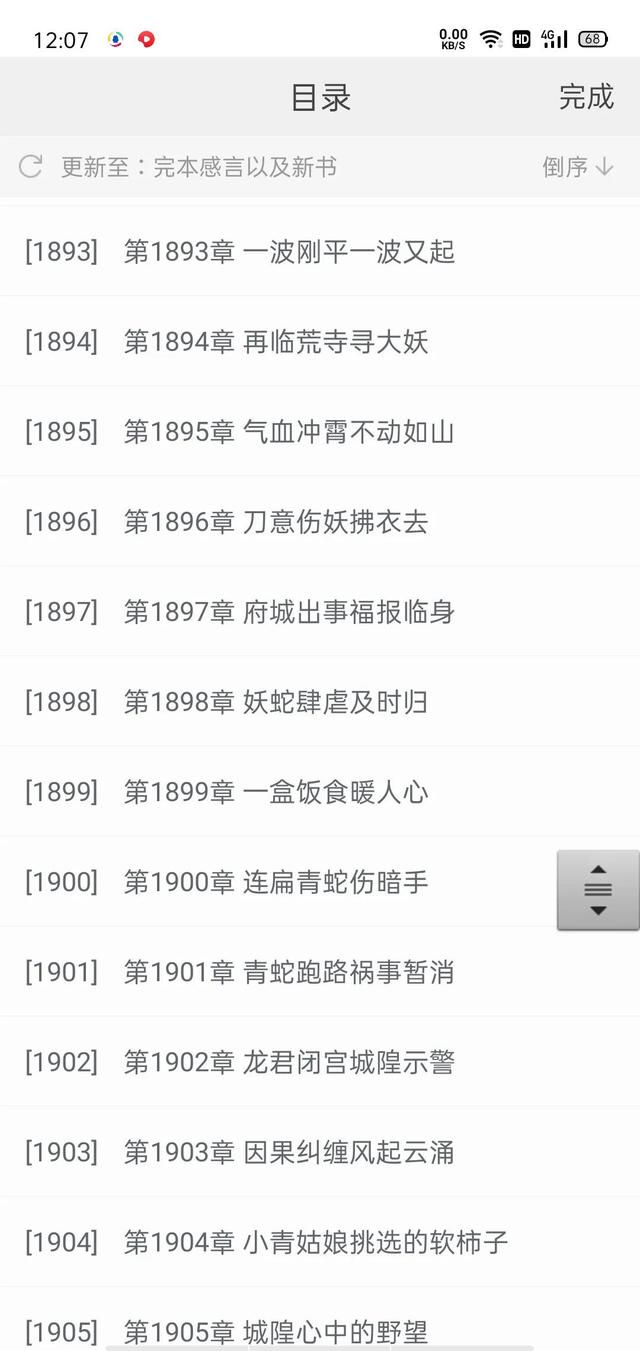This screenshot has width=640, height=1351.
Task: Open chapter 1898 妖蛇肆虐及时归
Action: [320, 701]
